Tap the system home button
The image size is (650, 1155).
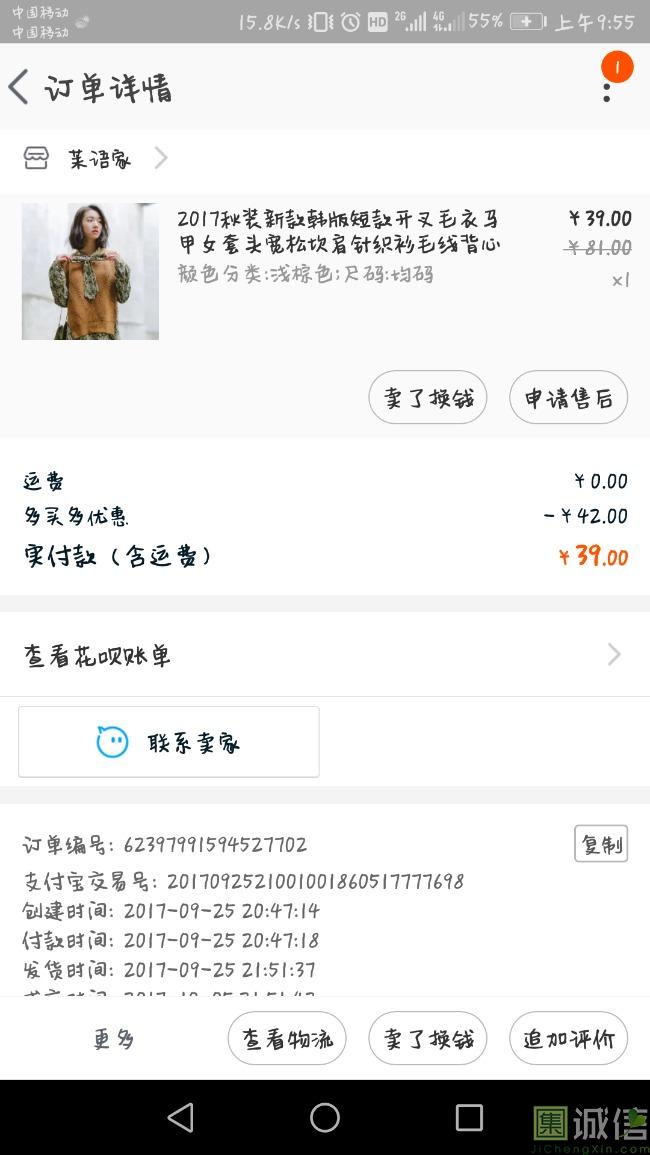coord(325,1117)
